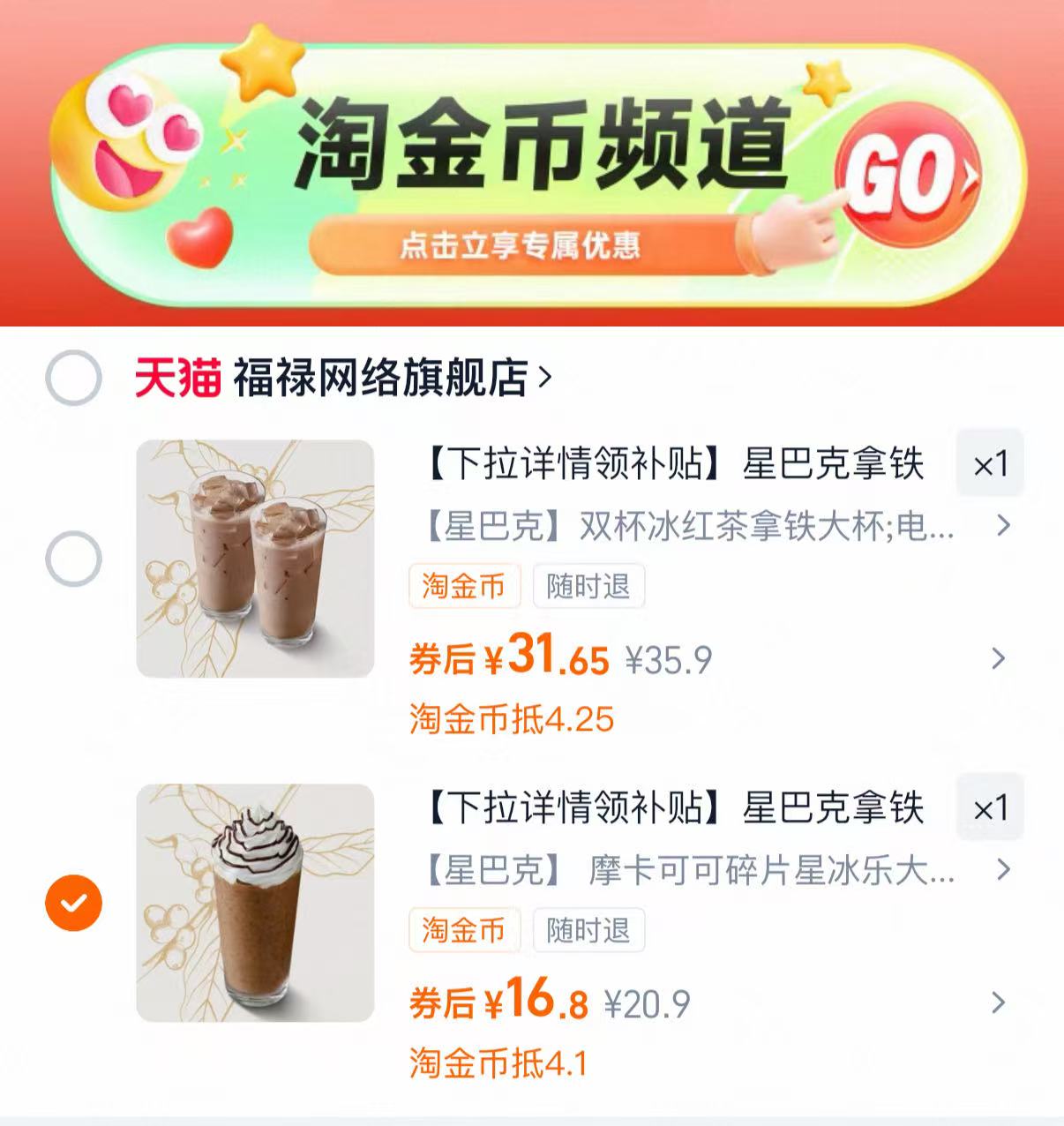Click the red GO icon on banner
Image resolution: width=1064 pixels, height=1126 pixels.
pos(907,176)
